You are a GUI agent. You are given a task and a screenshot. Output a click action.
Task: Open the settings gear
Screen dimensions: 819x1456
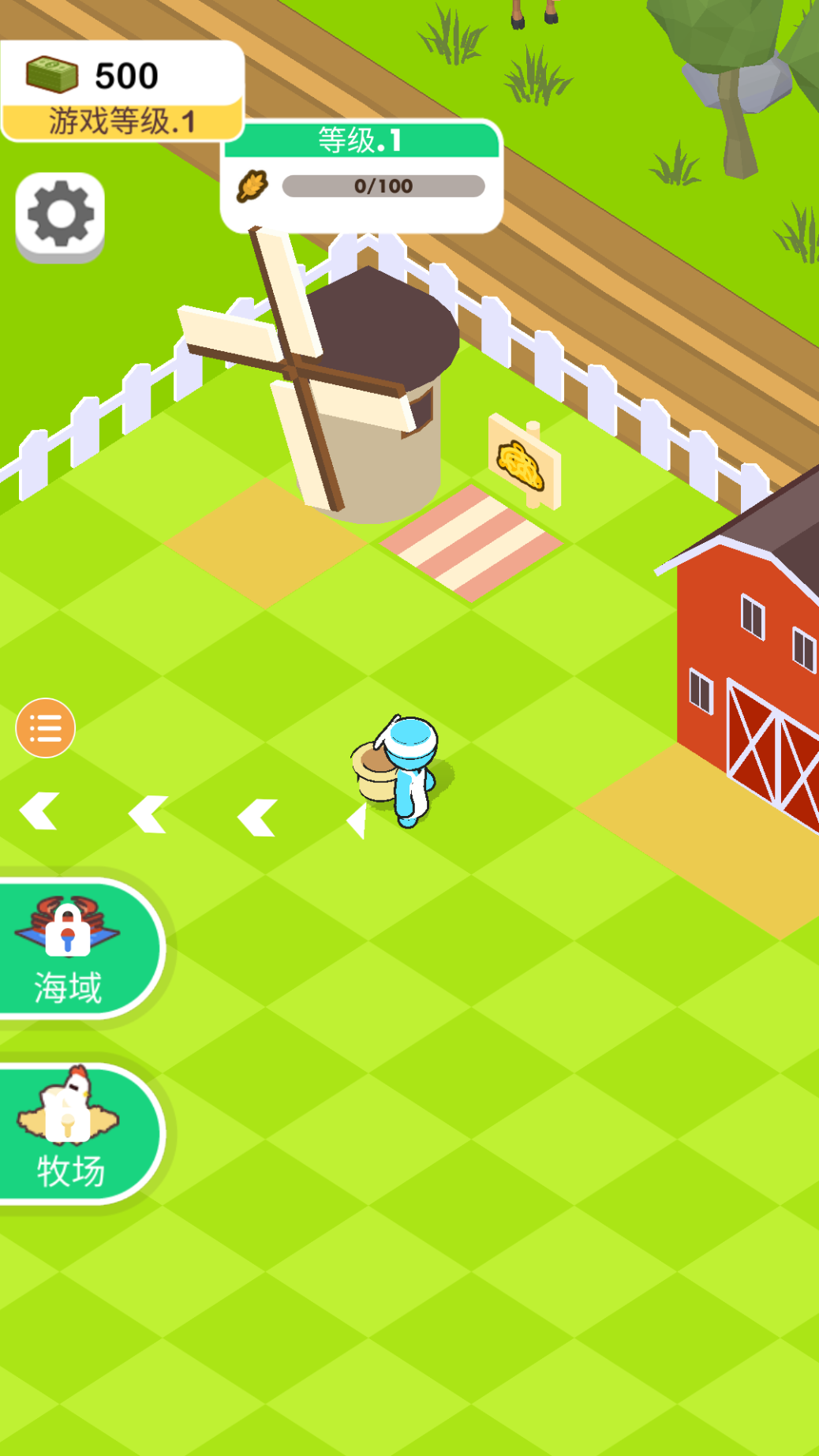pyautogui.click(x=60, y=215)
